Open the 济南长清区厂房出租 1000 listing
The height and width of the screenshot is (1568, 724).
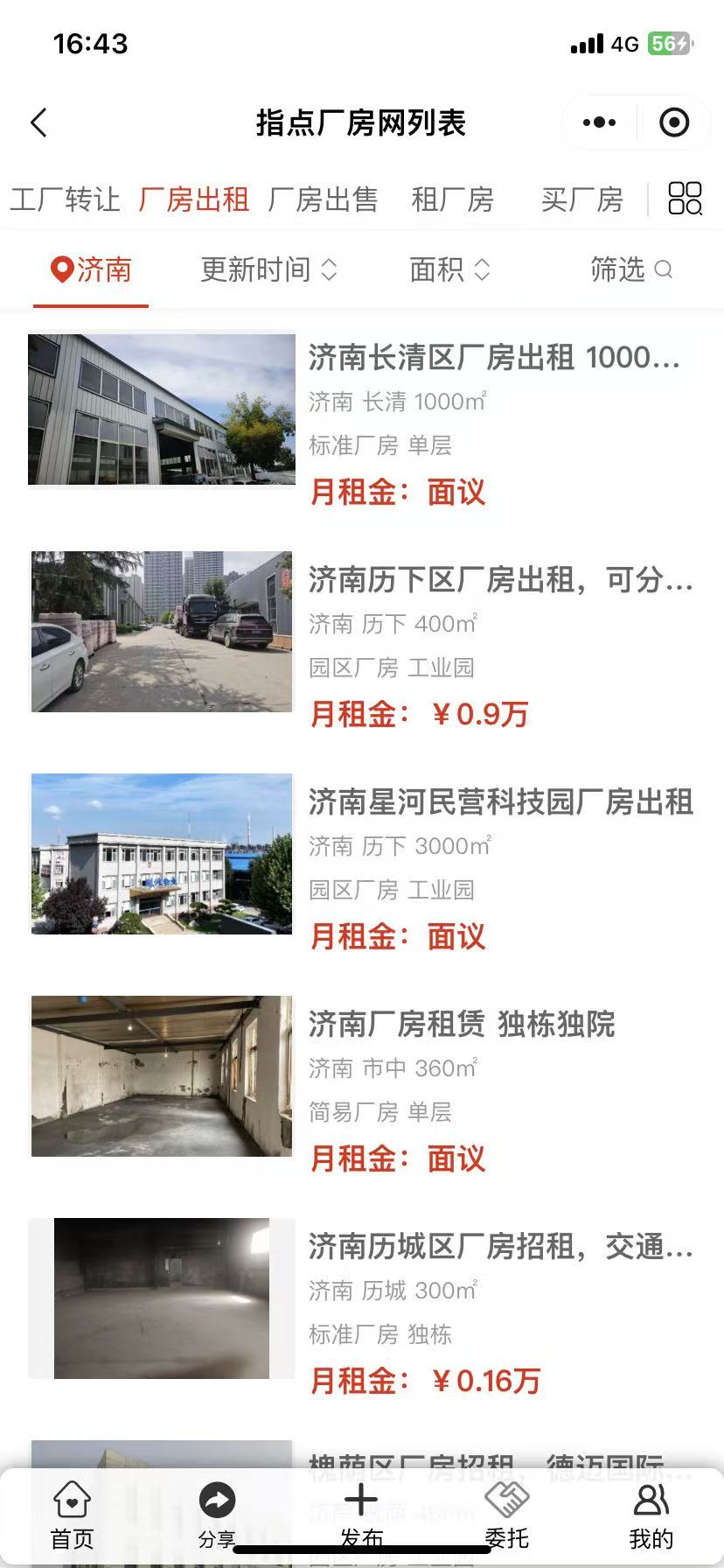[x=493, y=357]
